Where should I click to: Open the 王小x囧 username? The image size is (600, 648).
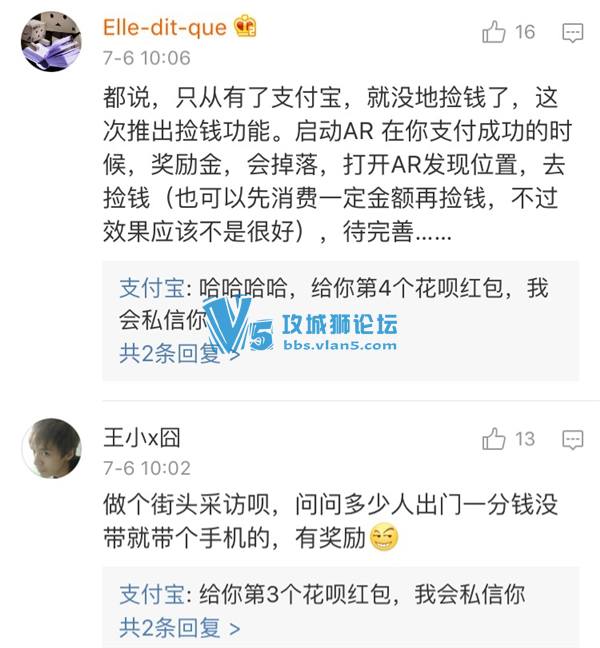[141, 437]
